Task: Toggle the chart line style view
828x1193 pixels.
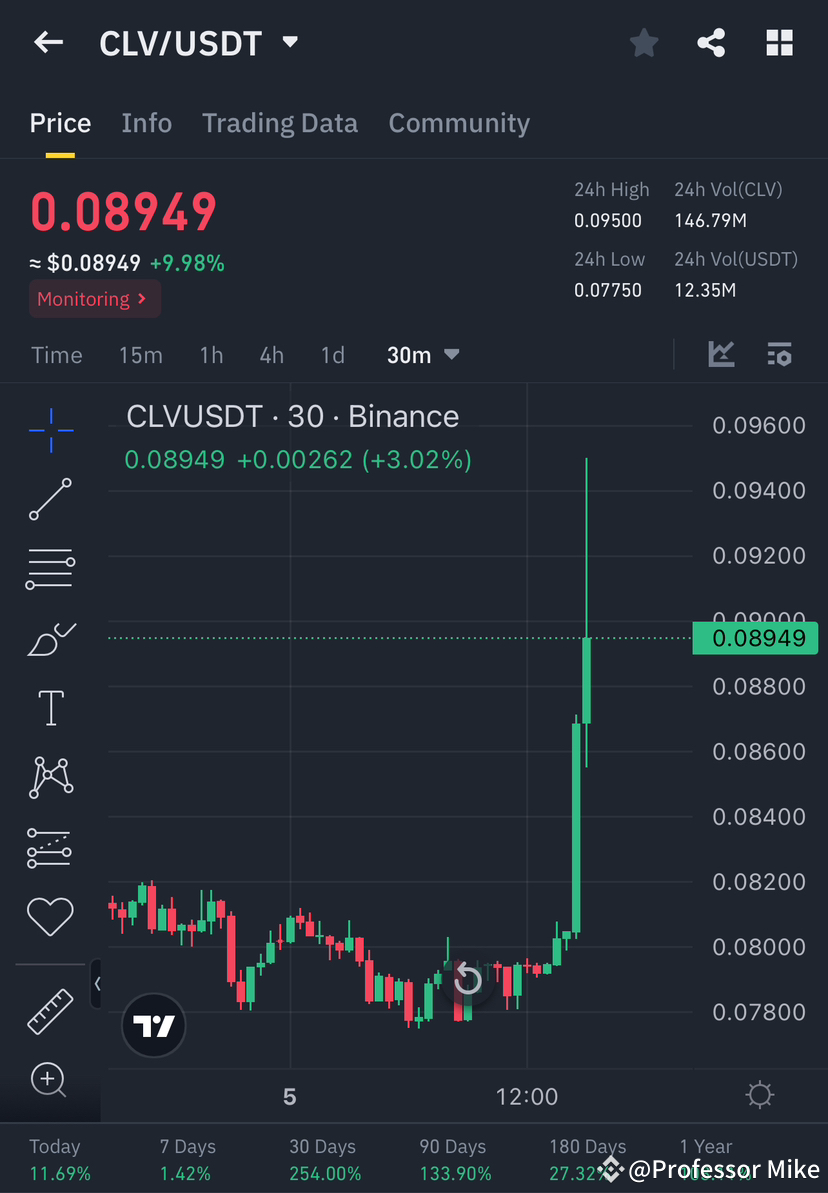Action: pos(721,354)
